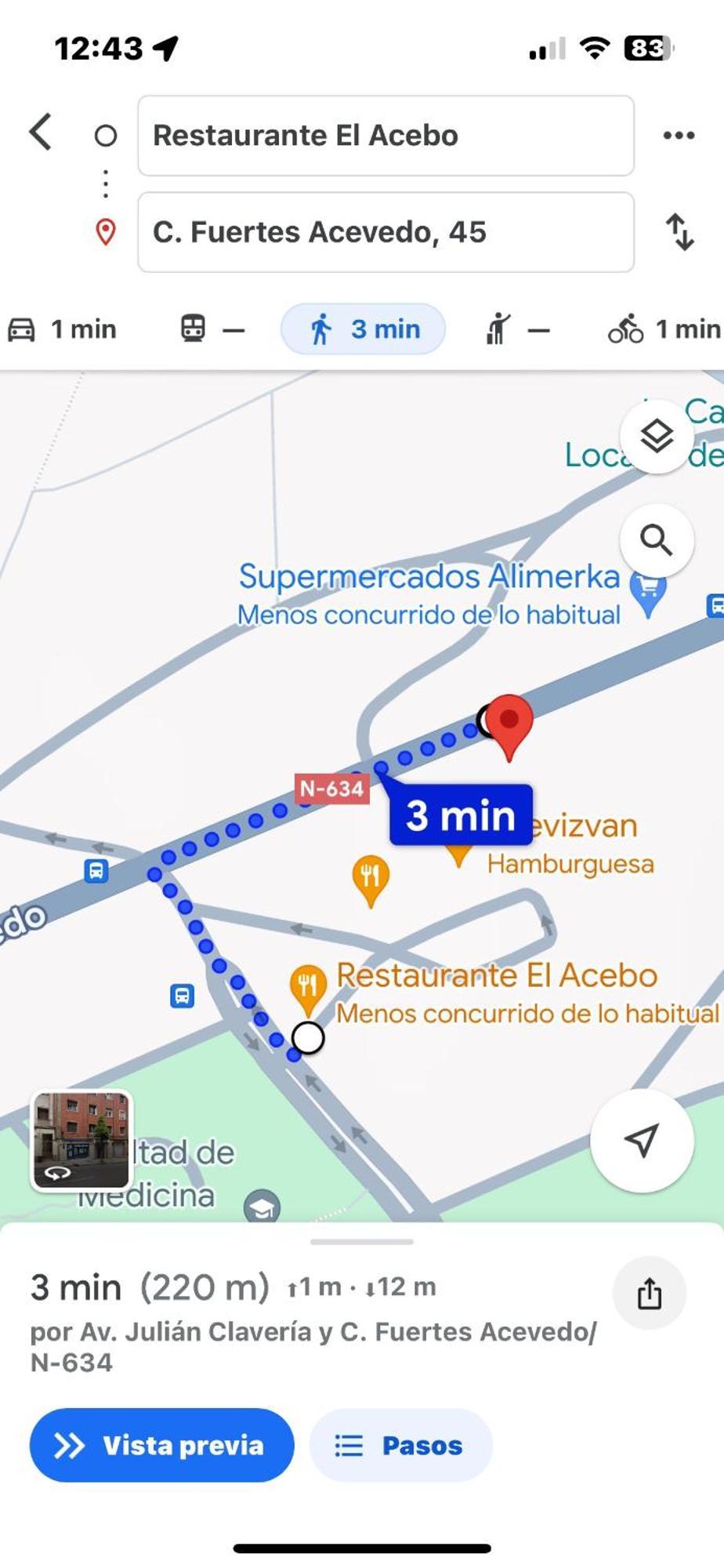The width and height of the screenshot is (724, 1568).
Task: Show the route Pasos list
Action: click(400, 1445)
